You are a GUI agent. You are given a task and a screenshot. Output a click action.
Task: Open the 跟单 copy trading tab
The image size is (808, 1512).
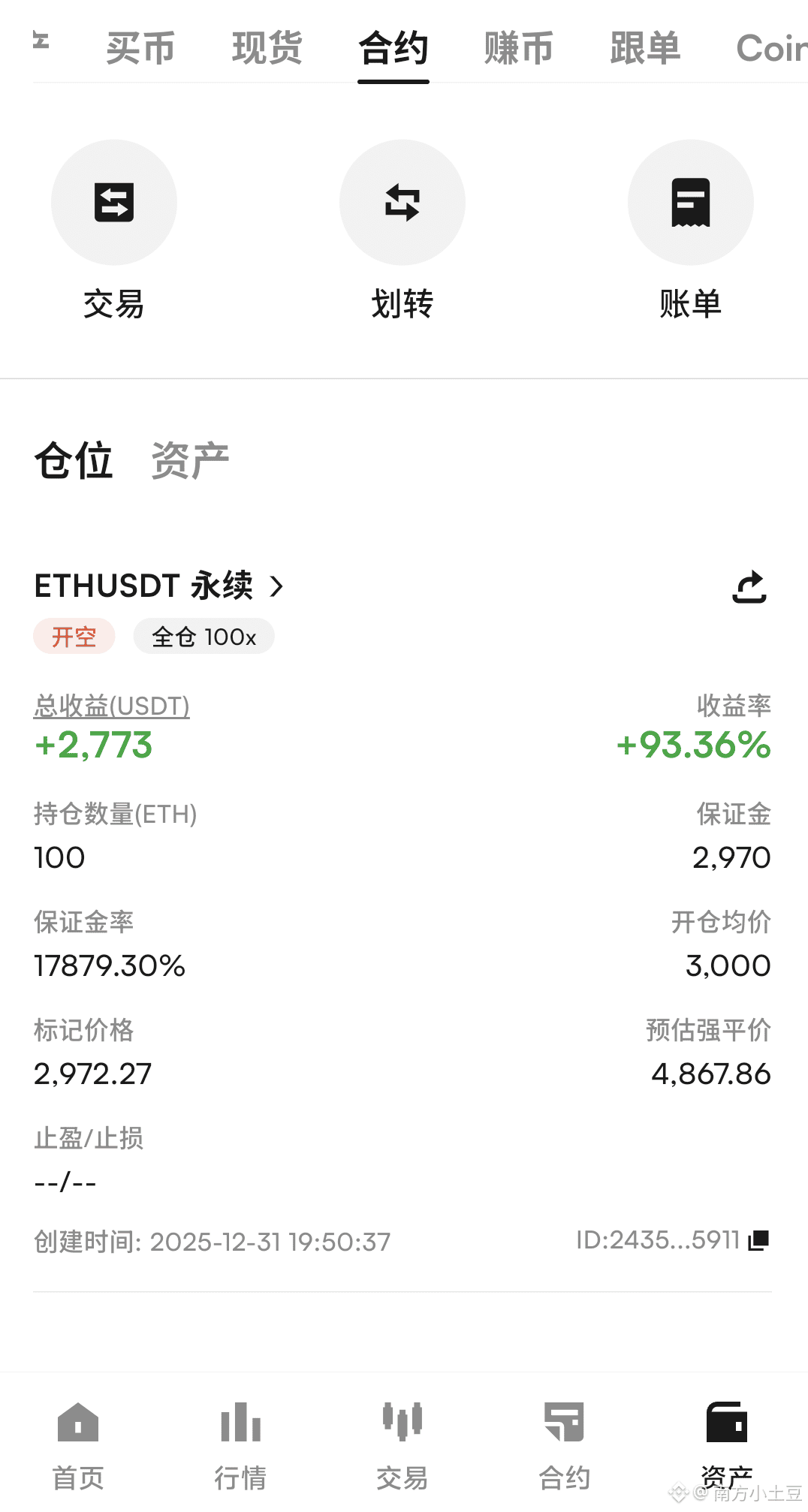coord(645,47)
